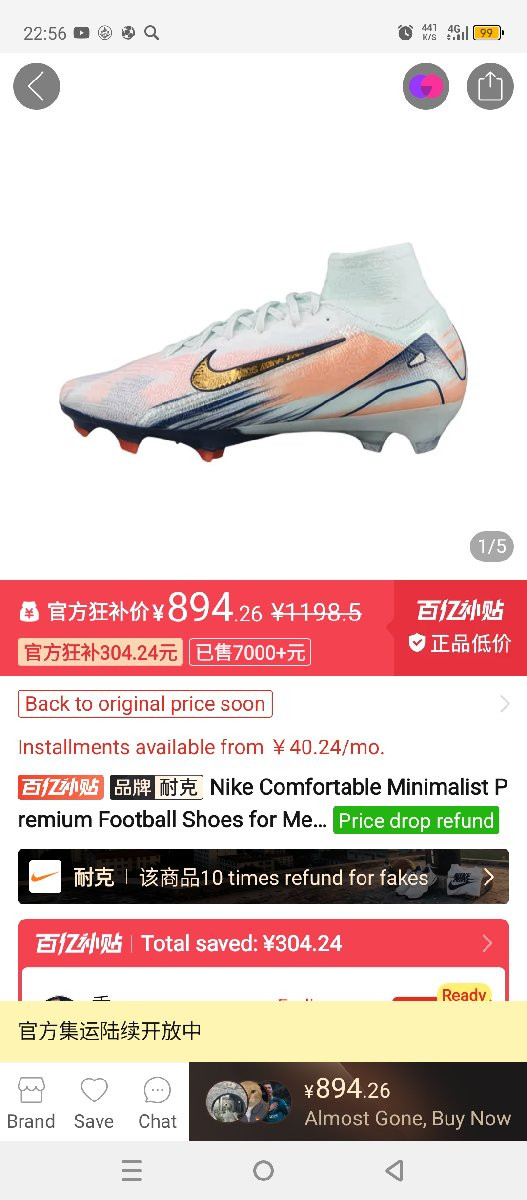Open the system recent apps button
527x1200 pixels.
(131, 1170)
